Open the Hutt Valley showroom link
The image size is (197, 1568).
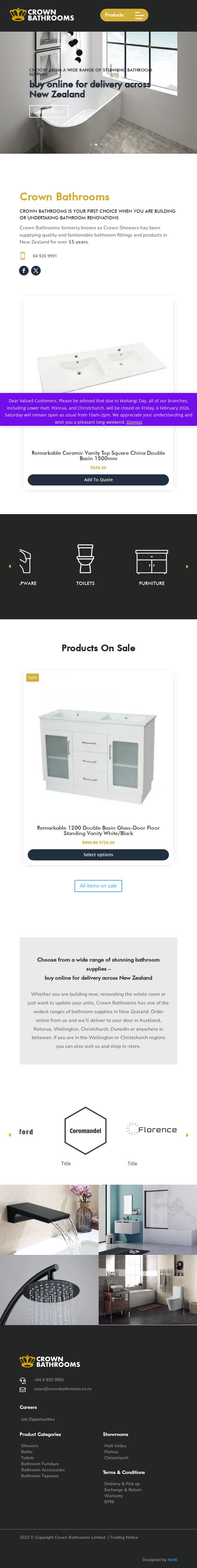coord(115,1446)
